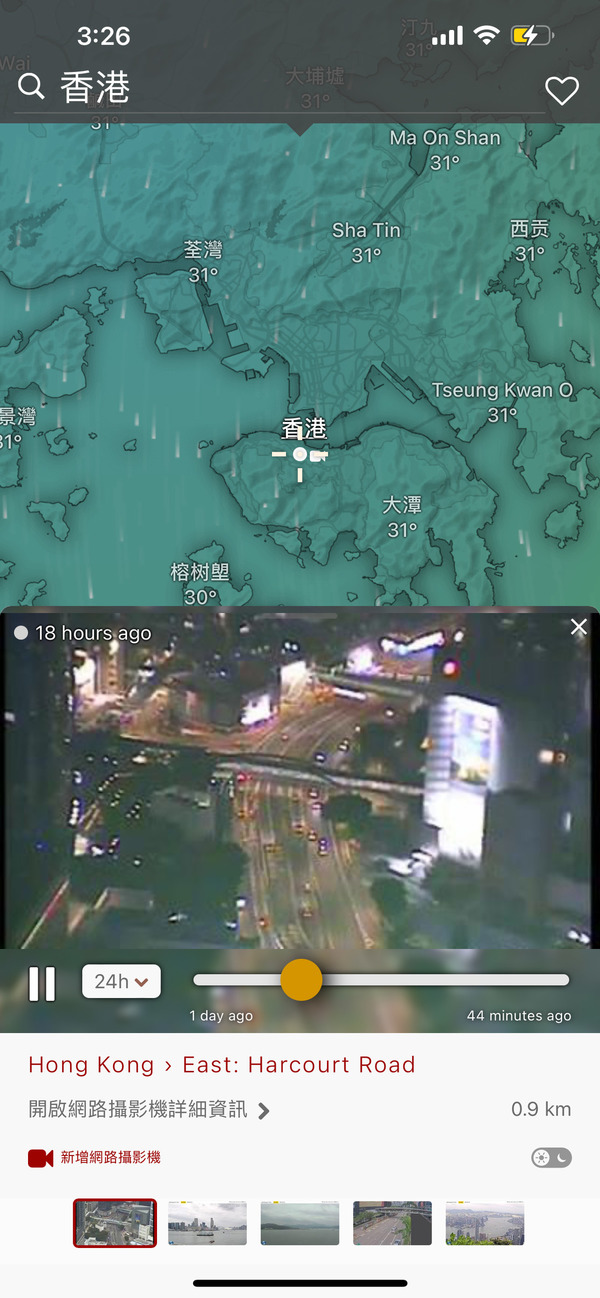600x1298 pixels.
Task: Open the 24h time range dropdown
Action: coord(121,981)
